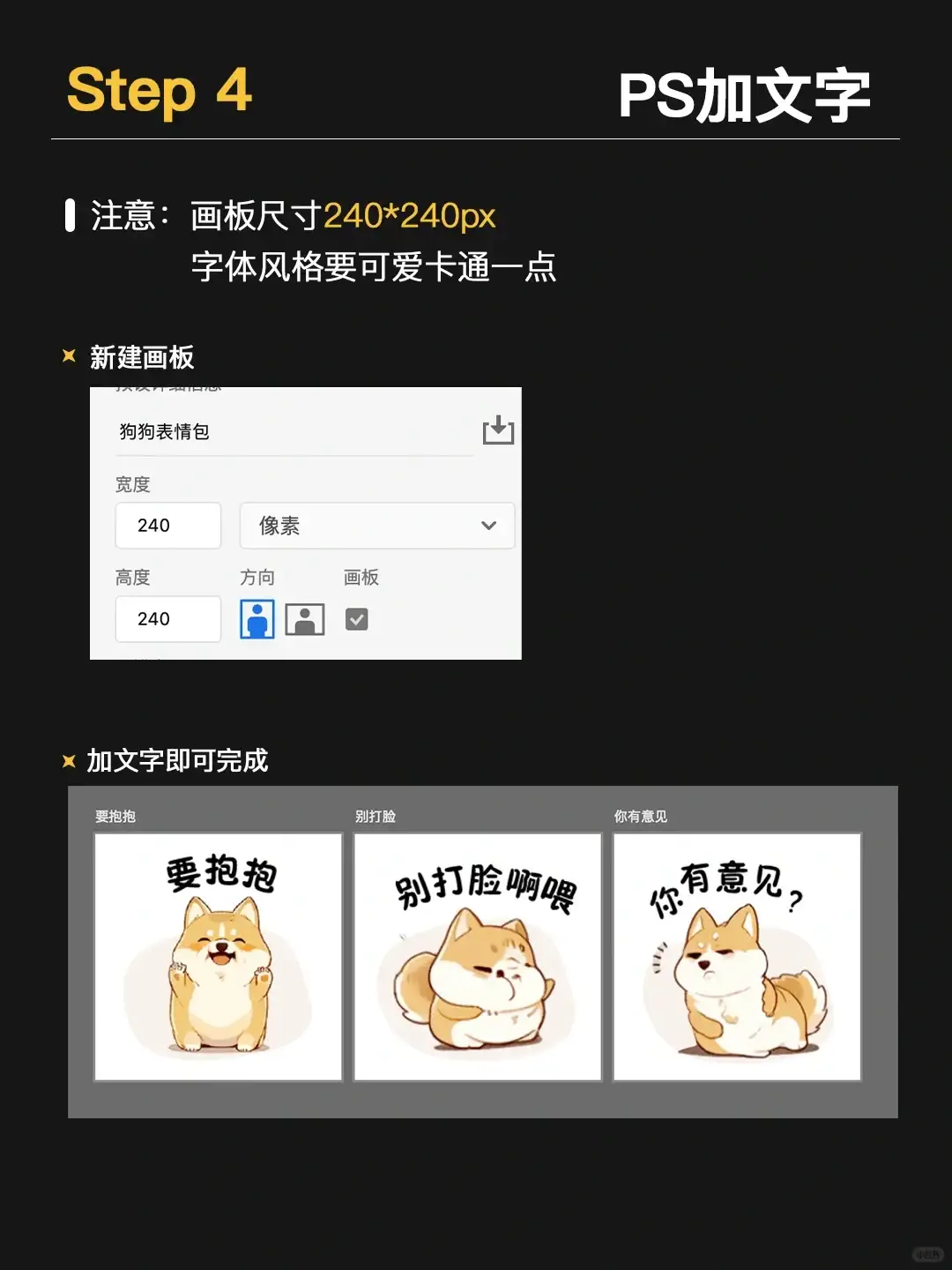
Task: Click the yellow star icon beside 加文字即可完成
Action: point(69,759)
